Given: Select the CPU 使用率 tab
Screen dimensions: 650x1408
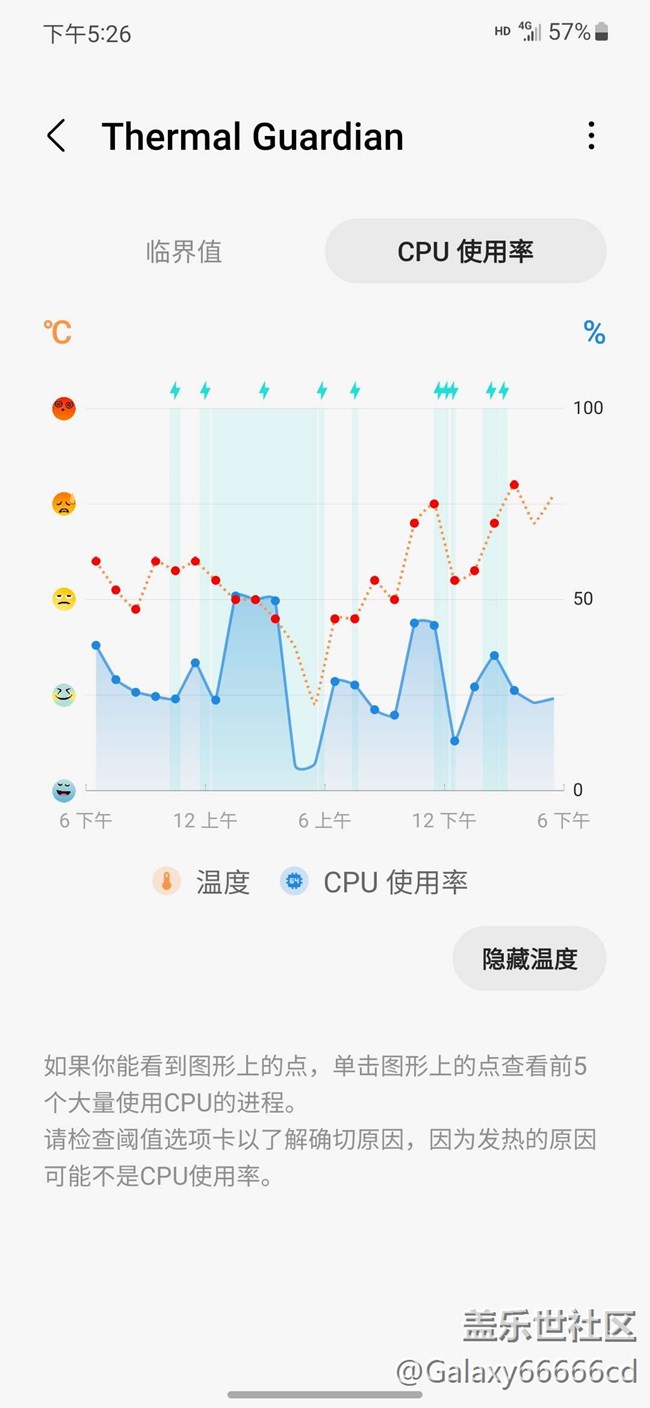Looking at the screenshot, I should click(465, 251).
